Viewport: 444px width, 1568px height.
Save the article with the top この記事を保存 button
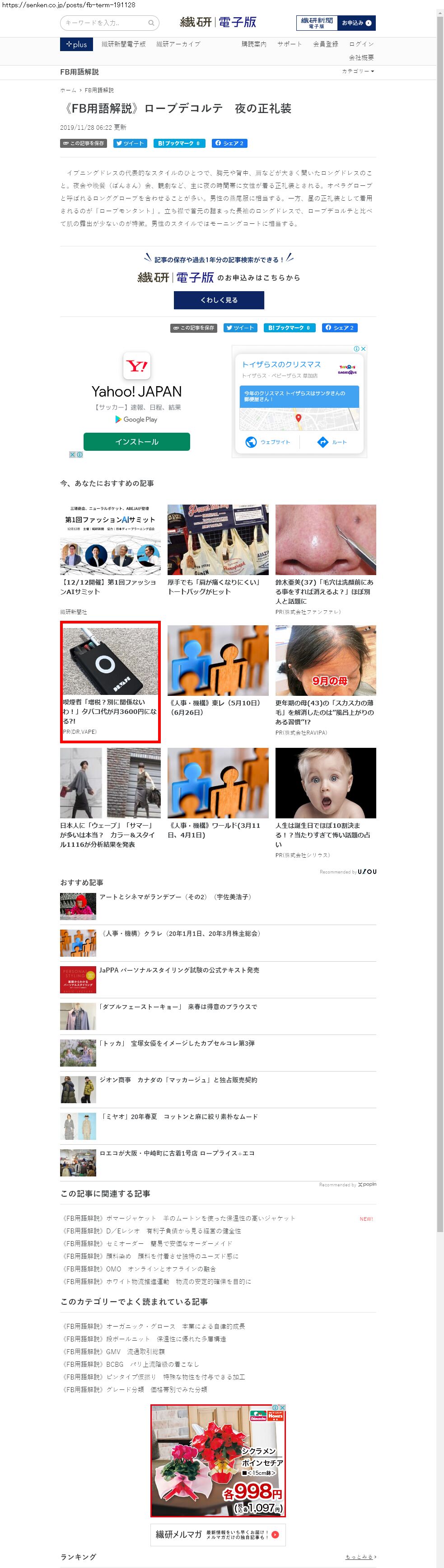[83, 144]
